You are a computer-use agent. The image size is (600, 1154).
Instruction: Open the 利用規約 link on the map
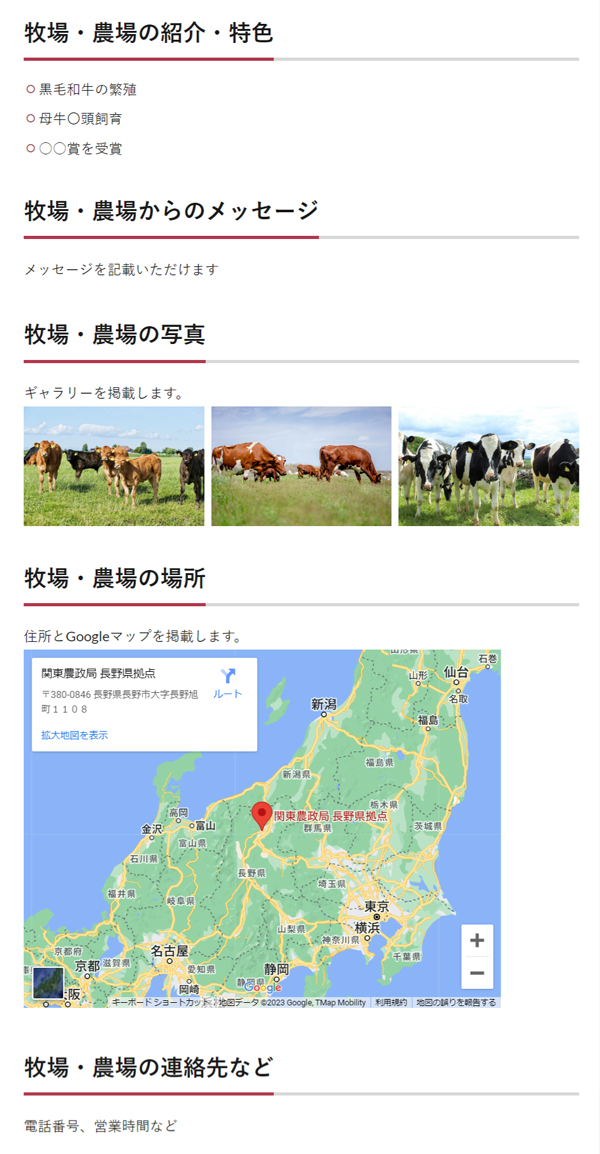(x=391, y=1002)
